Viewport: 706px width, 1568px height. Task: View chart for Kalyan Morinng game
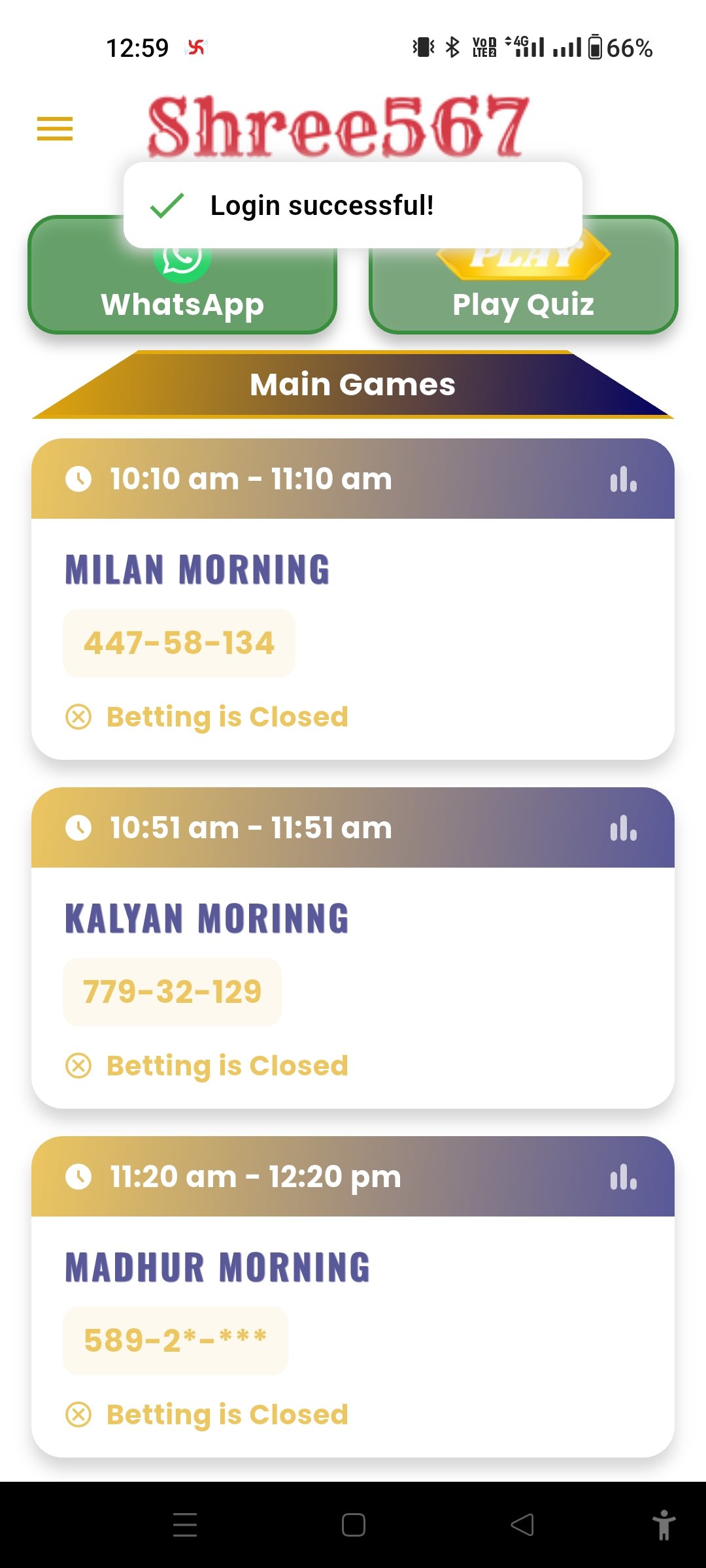(623, 828)
